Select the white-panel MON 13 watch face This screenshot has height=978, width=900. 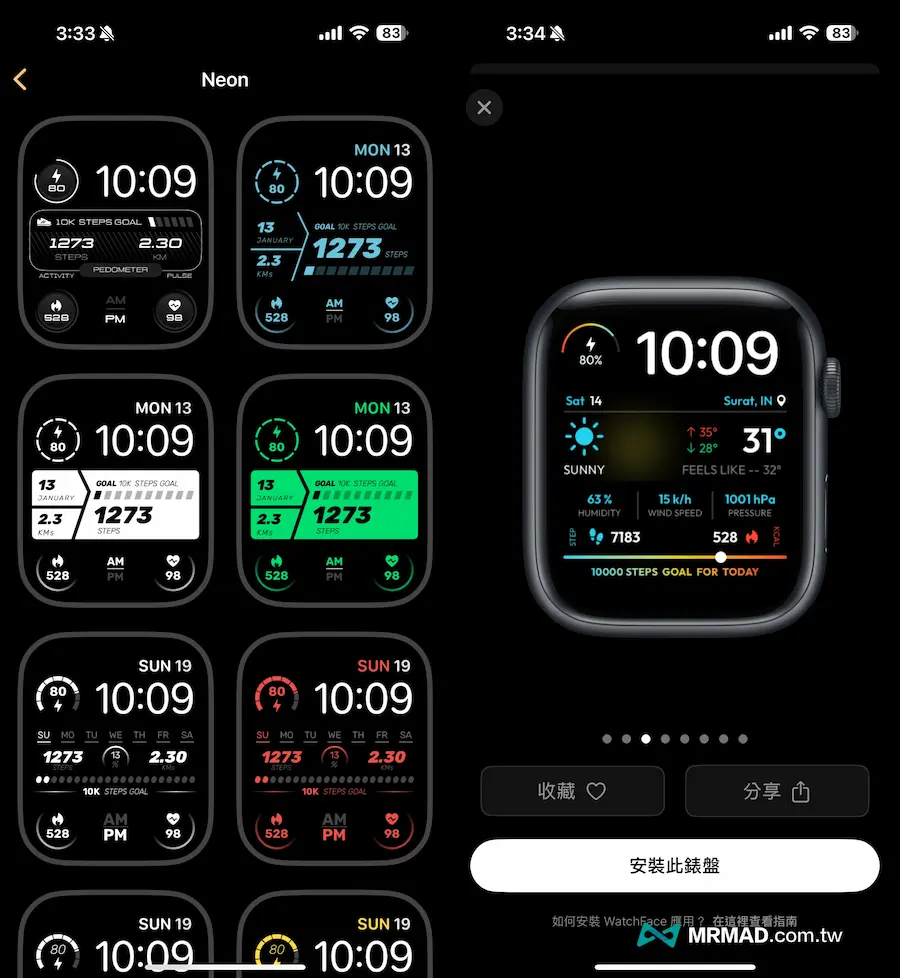click(x=116, y=490)
